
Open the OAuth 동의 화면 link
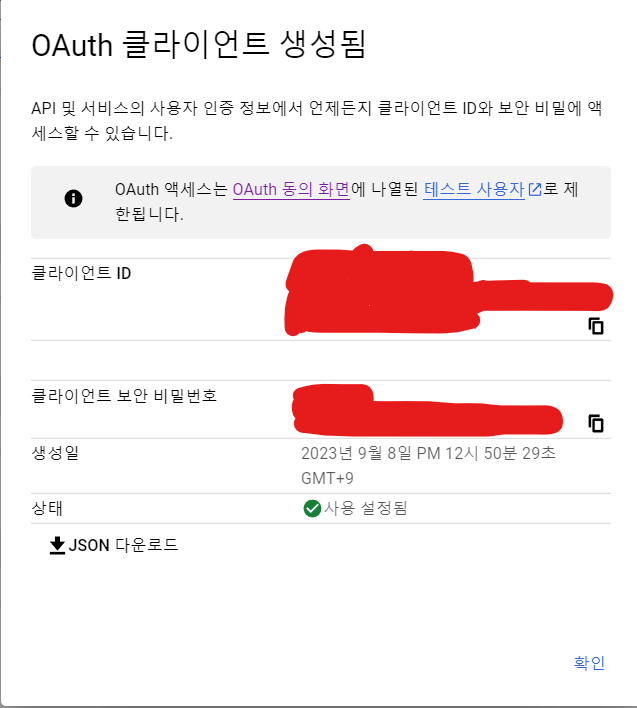coord(290,189)
